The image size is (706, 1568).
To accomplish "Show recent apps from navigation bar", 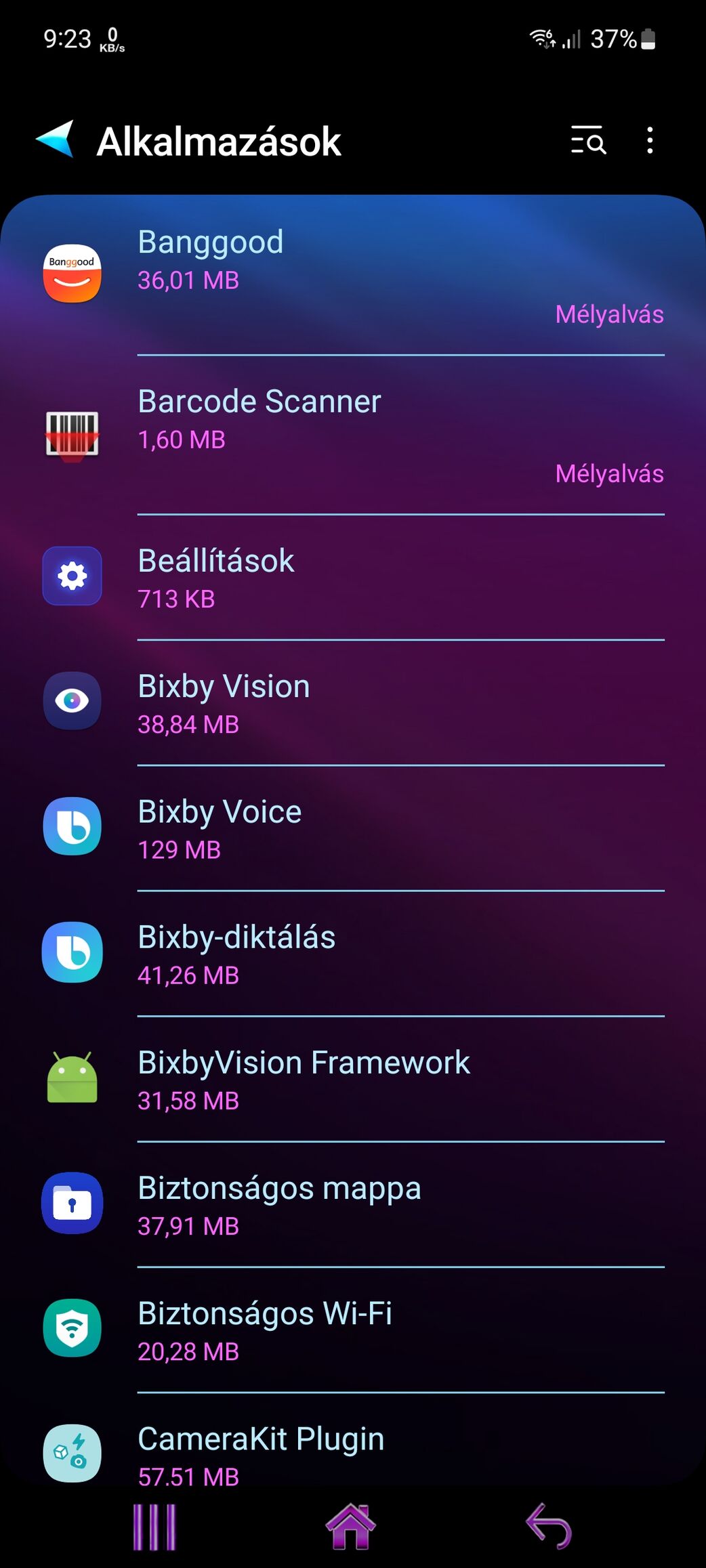I will [x=154, y=1527].
